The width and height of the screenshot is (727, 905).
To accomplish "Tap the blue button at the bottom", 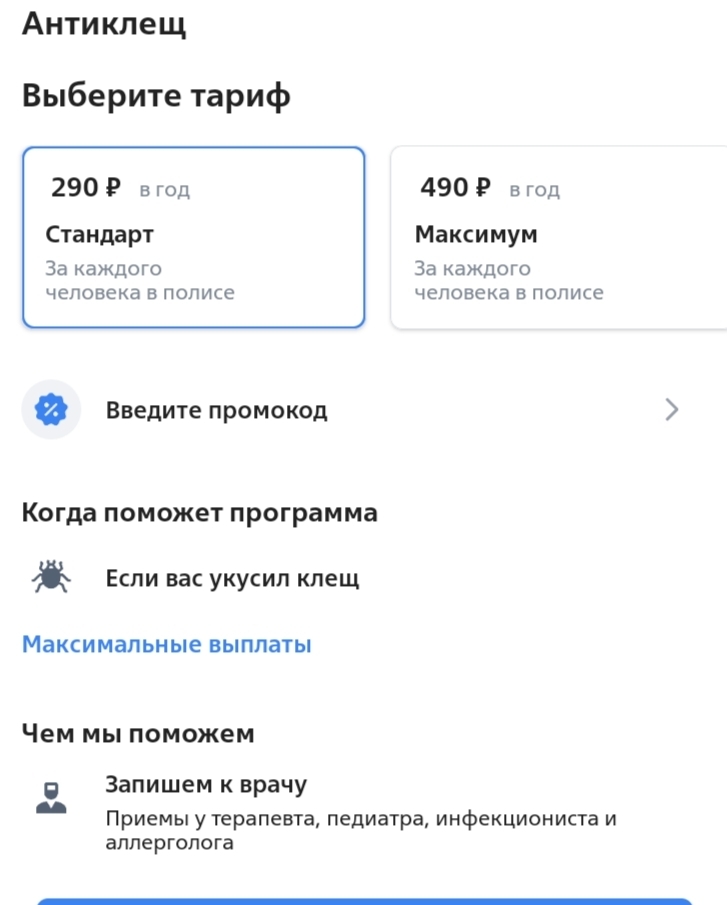I will pyautogui.click(x=364, y=900).
